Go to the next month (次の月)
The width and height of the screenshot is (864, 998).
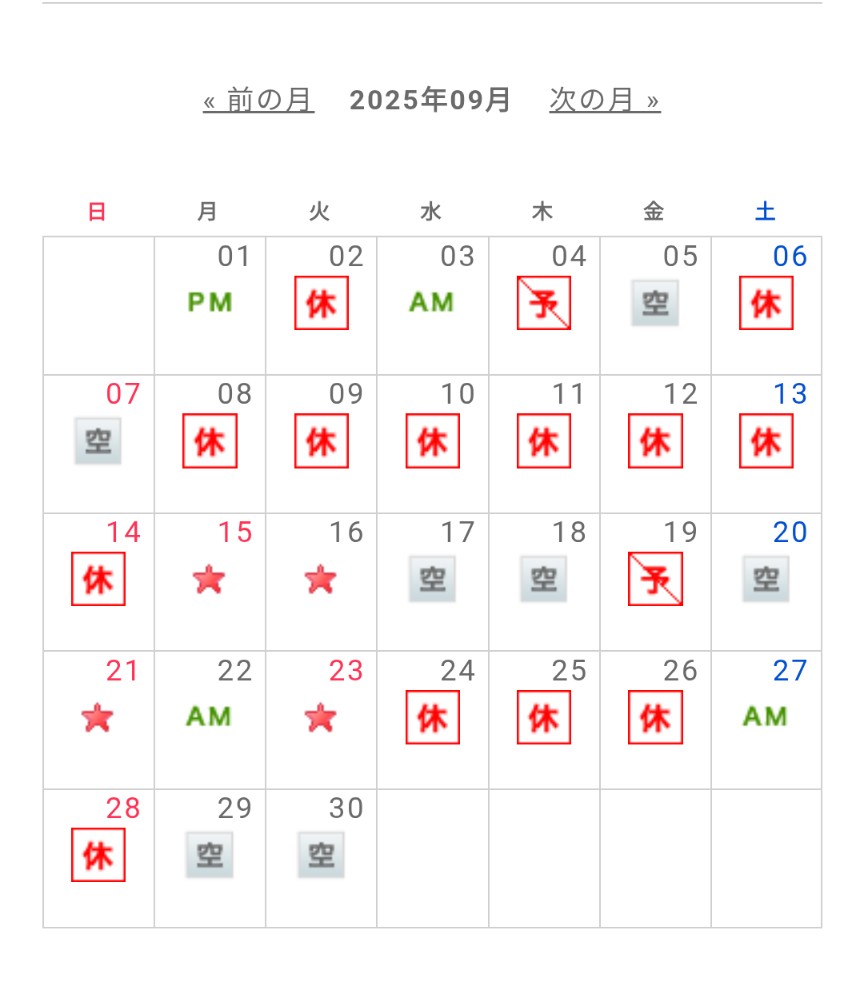tap(604, 100)
